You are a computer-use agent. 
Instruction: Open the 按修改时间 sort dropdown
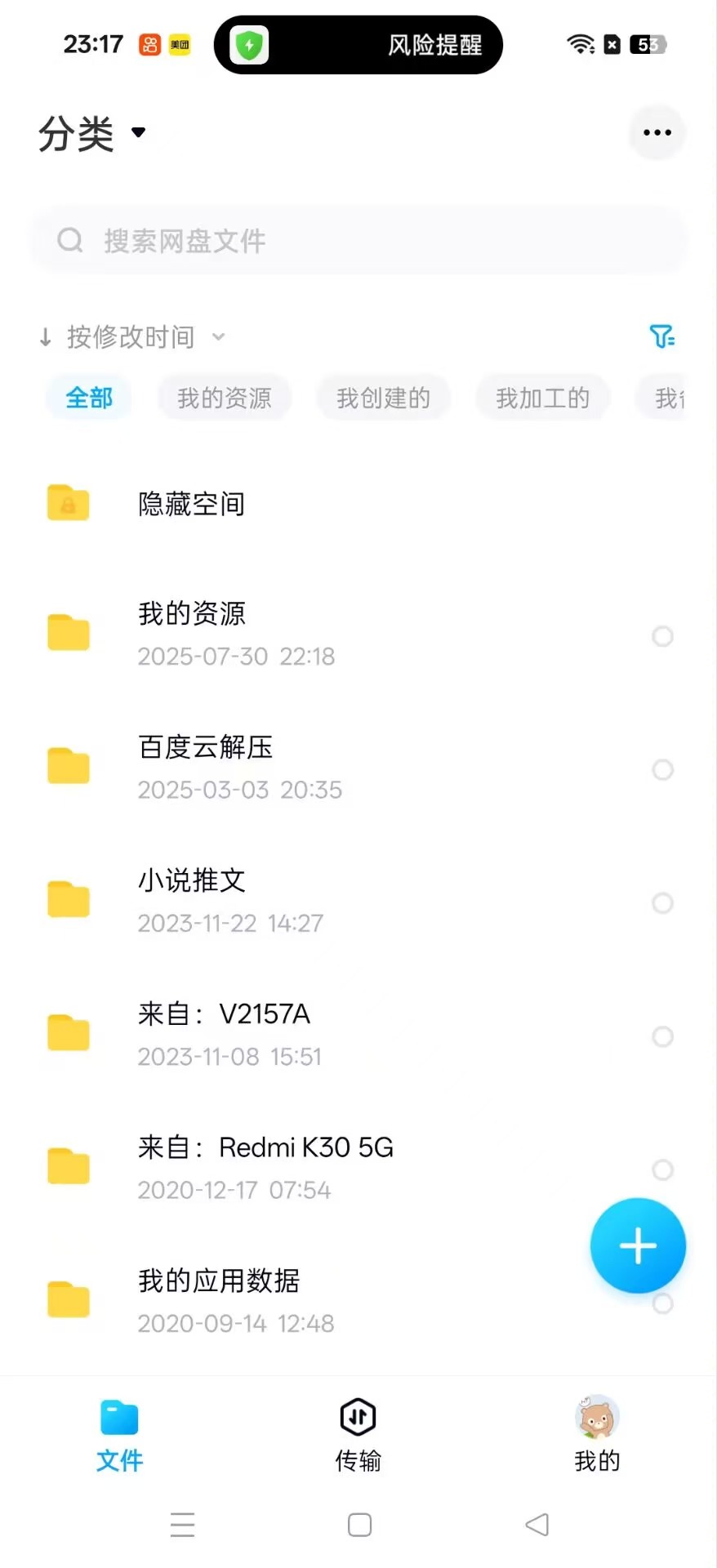click(131, 336)
